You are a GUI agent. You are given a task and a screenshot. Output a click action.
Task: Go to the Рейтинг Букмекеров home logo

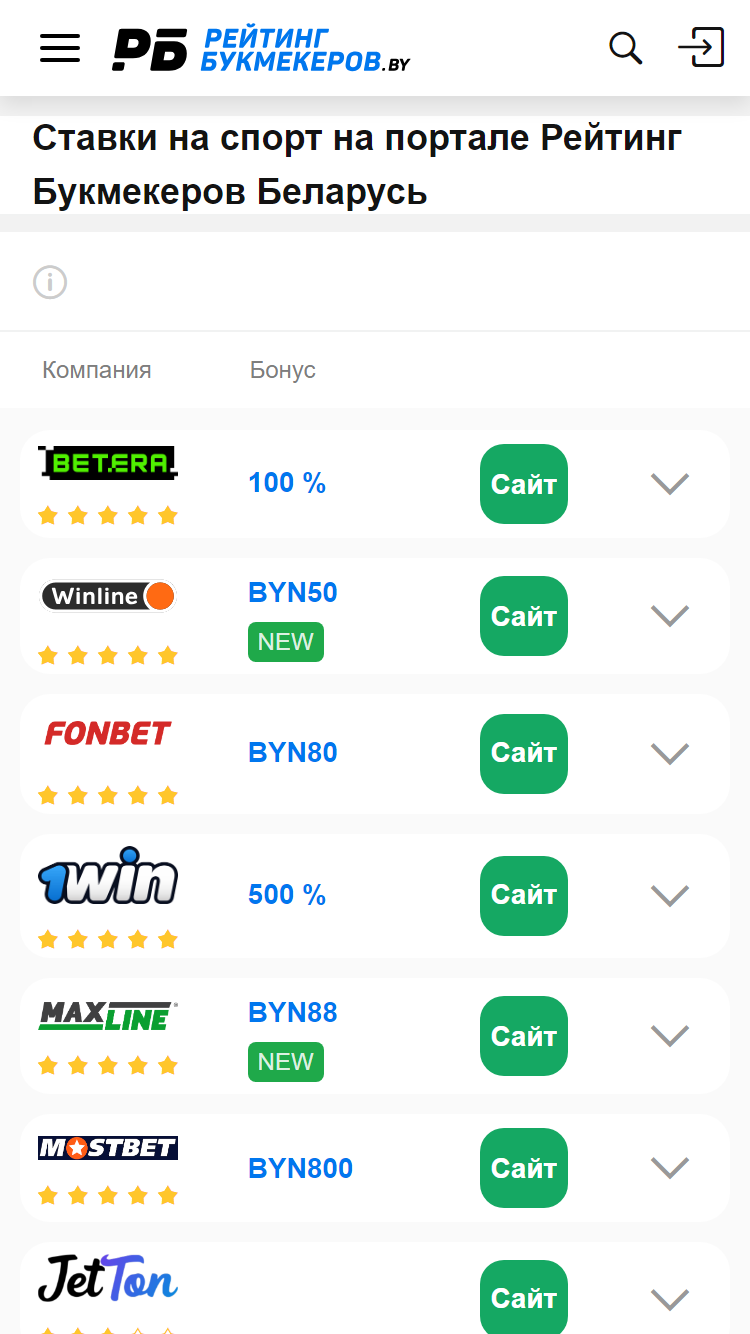(261, 49)
